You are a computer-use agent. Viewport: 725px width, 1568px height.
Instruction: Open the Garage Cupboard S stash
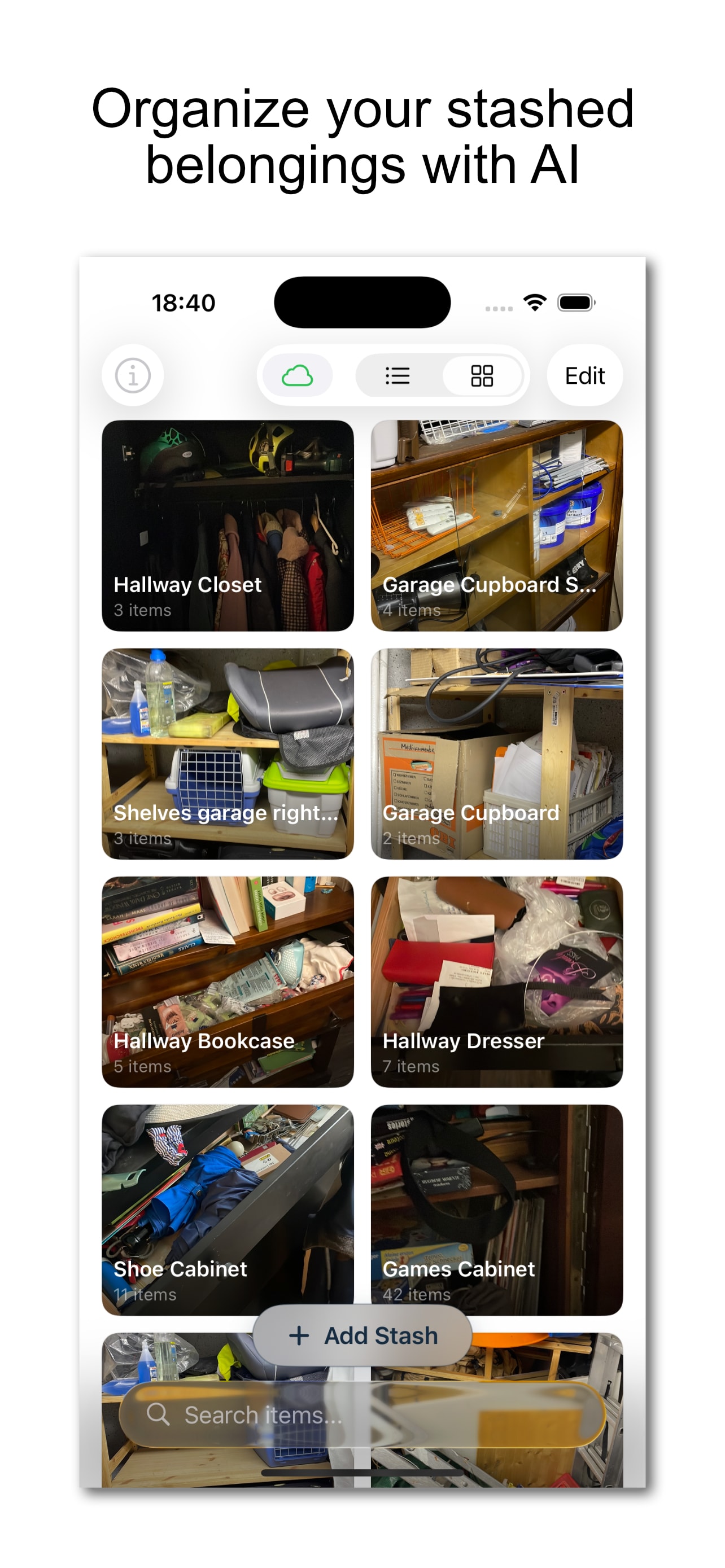coord(497,527)
